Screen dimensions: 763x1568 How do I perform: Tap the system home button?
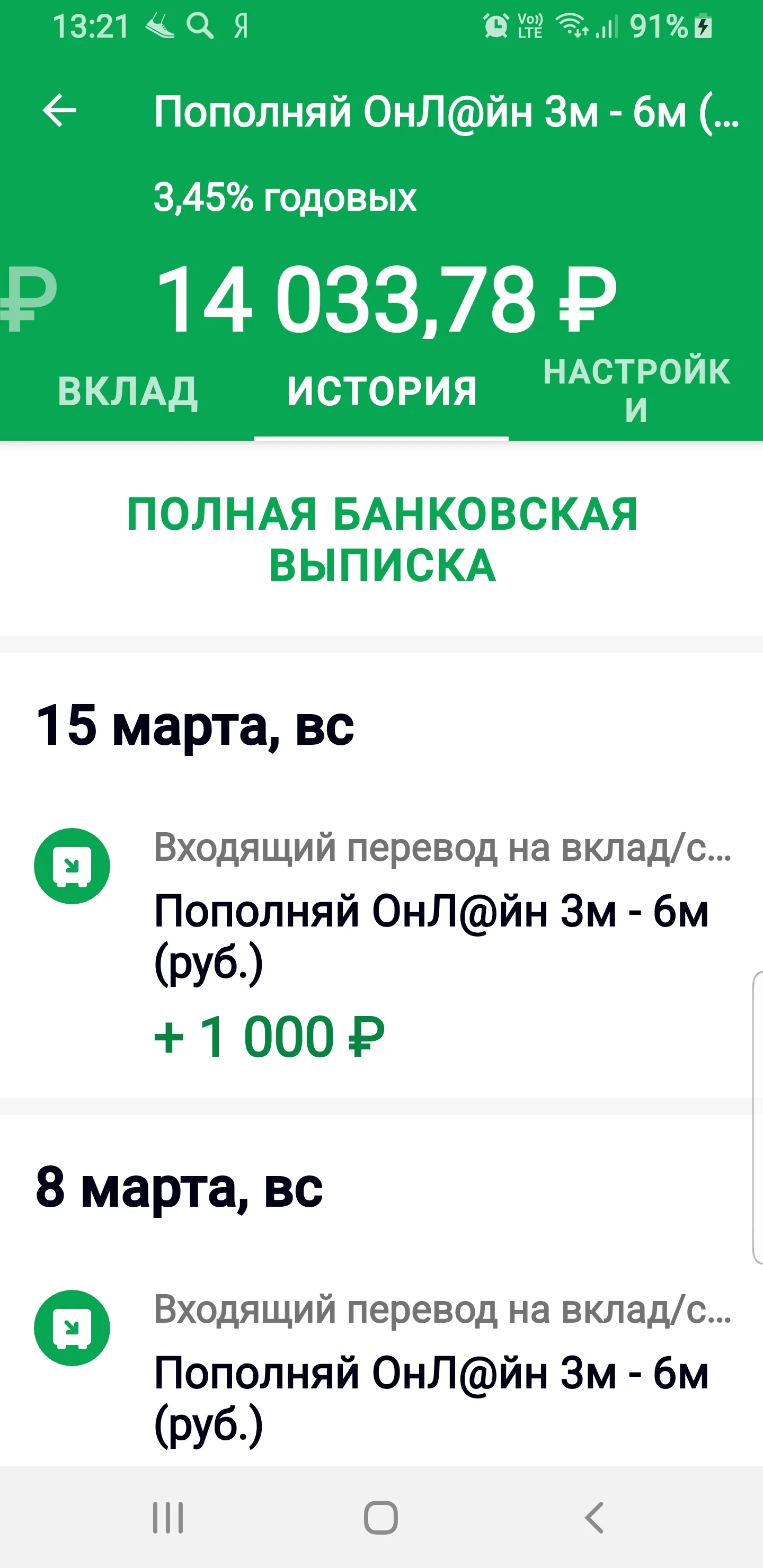click(x=381, y=1518)
